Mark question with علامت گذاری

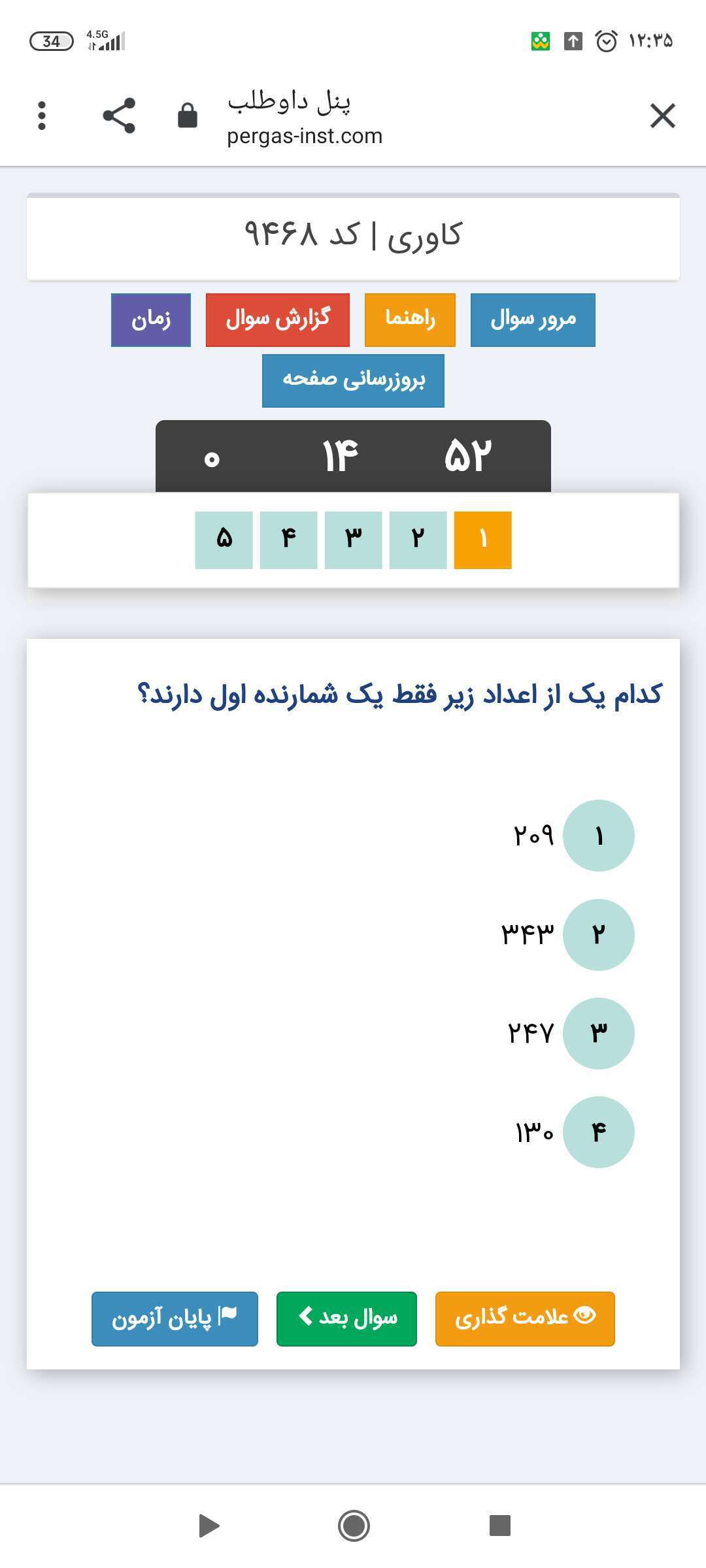click(525, 1318)
